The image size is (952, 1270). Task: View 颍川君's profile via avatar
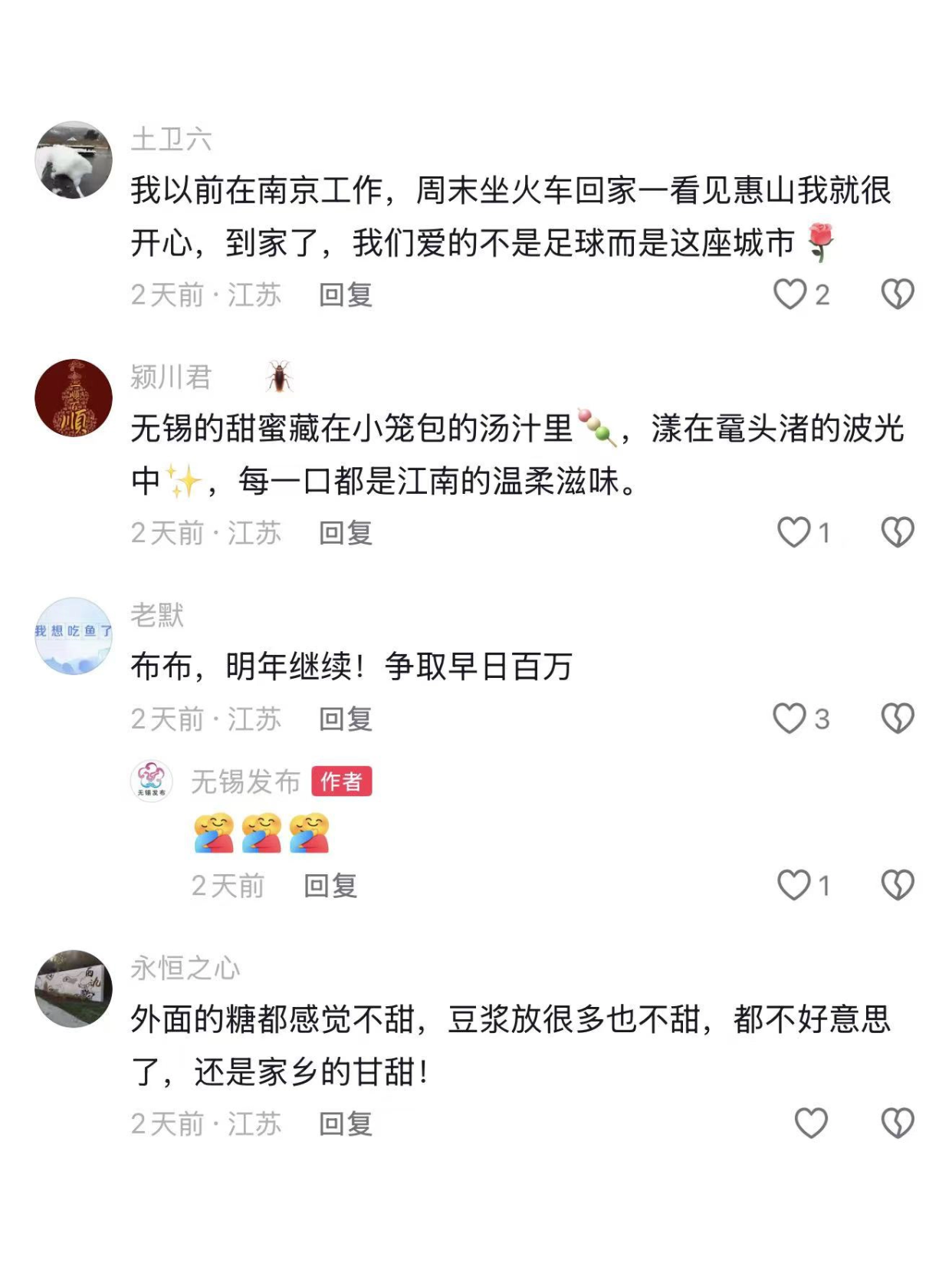coord(74,398)
